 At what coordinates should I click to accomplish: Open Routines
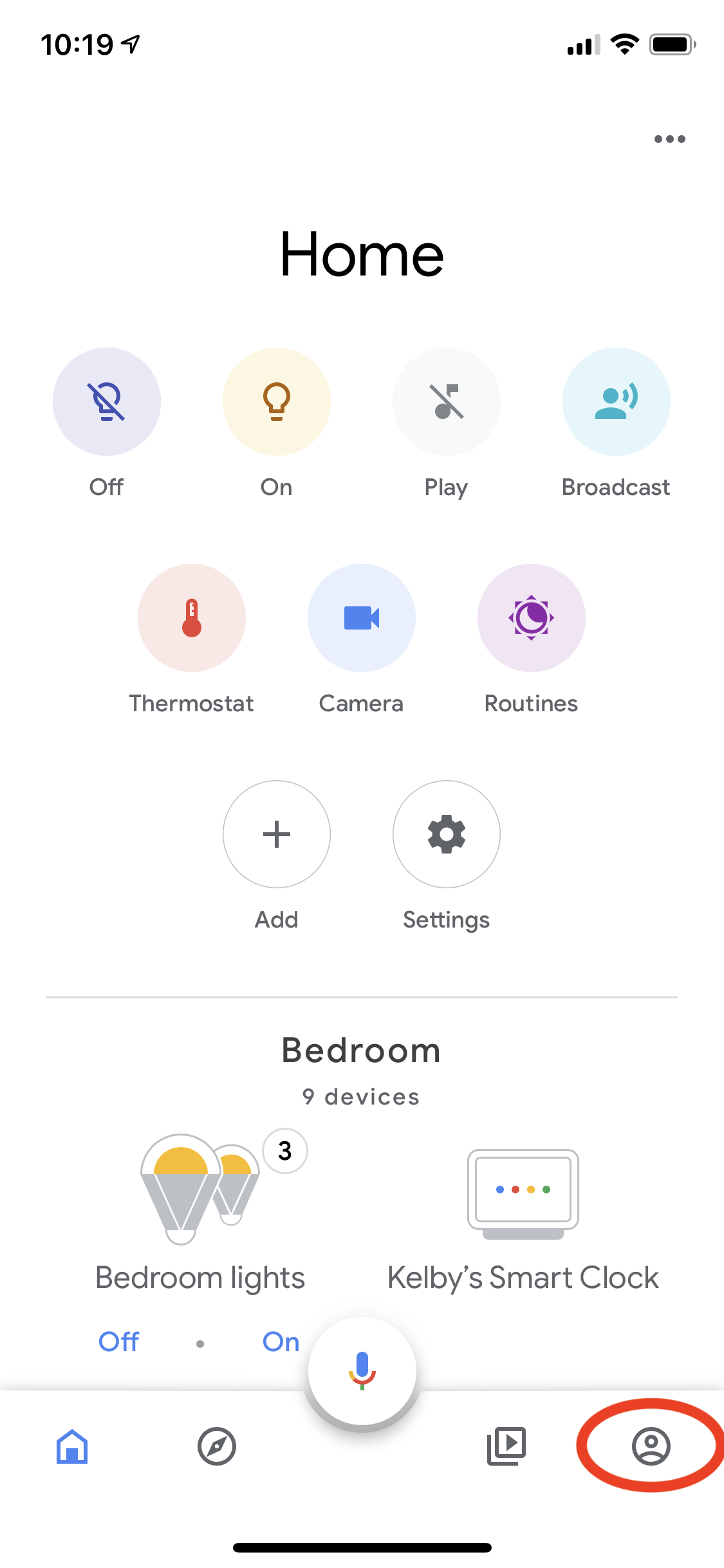(x=532, y=618)
